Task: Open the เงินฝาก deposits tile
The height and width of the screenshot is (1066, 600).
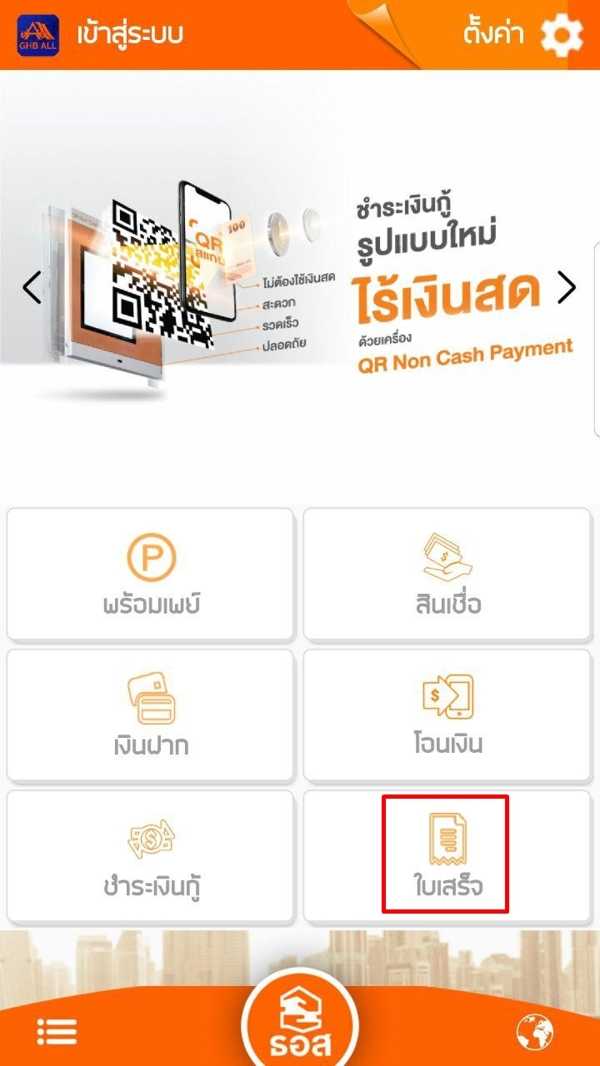Action: pos(151,715)
